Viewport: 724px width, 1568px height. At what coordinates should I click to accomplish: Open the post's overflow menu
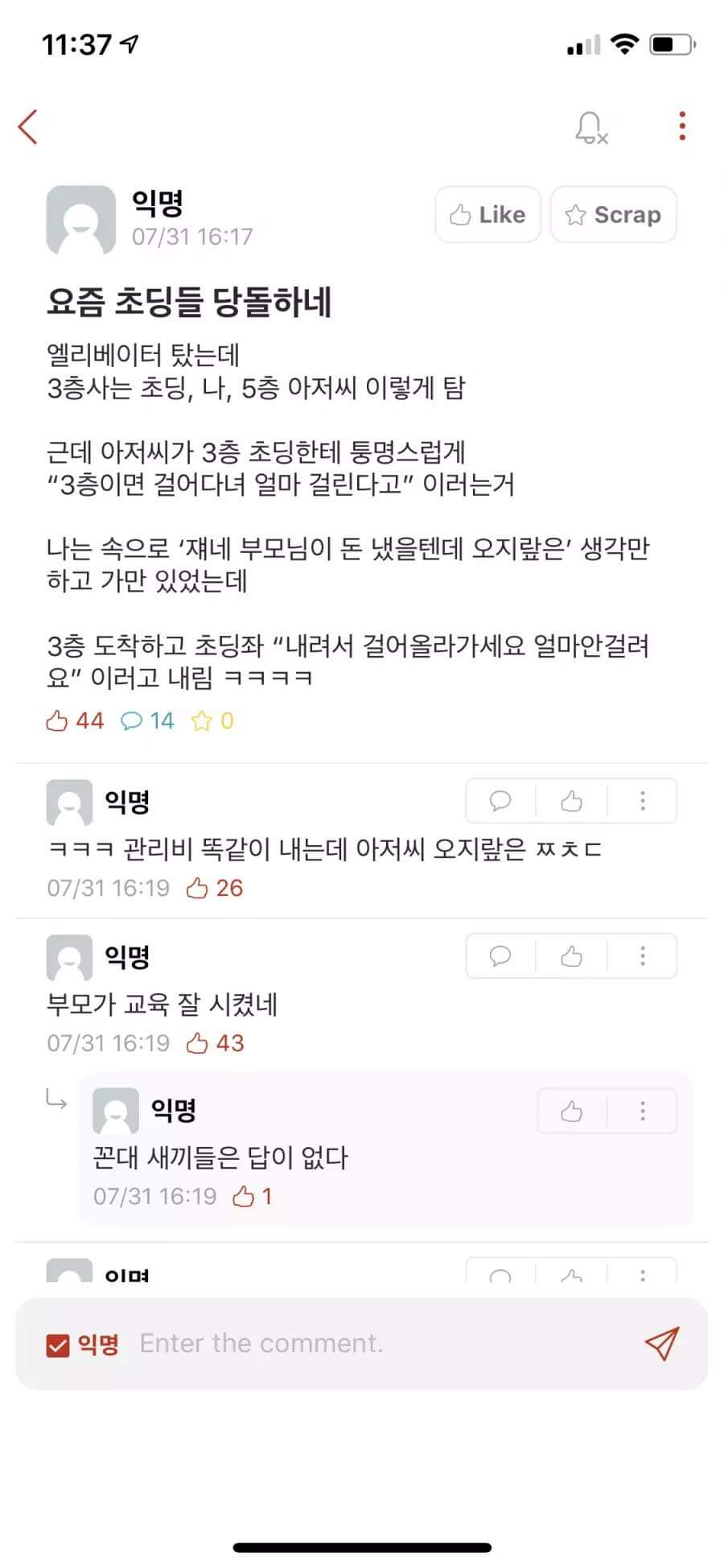682,126
